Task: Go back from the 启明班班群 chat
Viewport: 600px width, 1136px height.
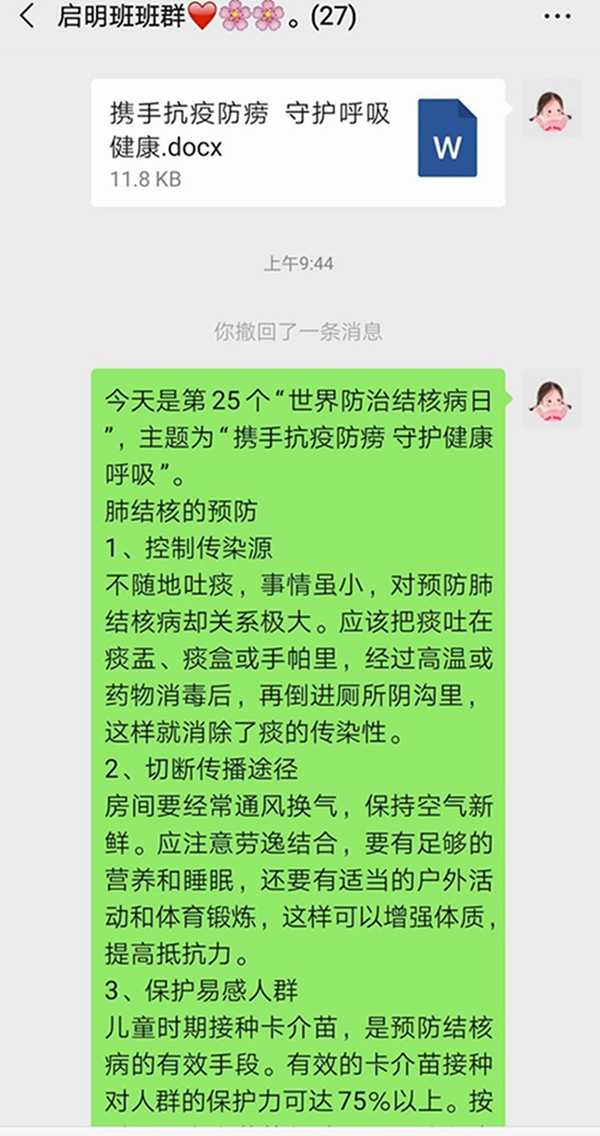Action: tap(27, 18)
